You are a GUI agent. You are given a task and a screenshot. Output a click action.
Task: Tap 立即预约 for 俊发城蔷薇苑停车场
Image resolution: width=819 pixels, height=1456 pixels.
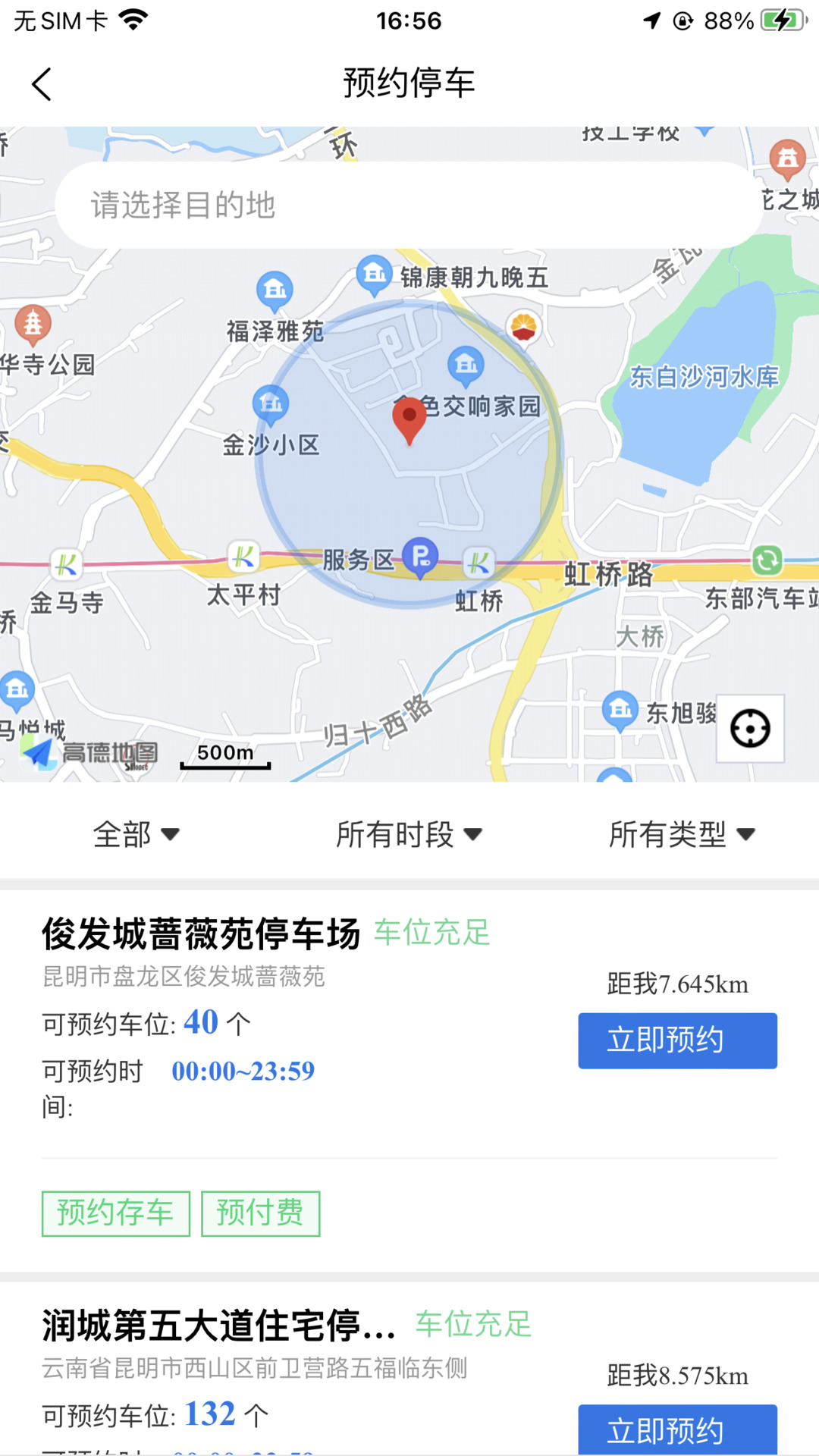click(x=676, y=1040)
